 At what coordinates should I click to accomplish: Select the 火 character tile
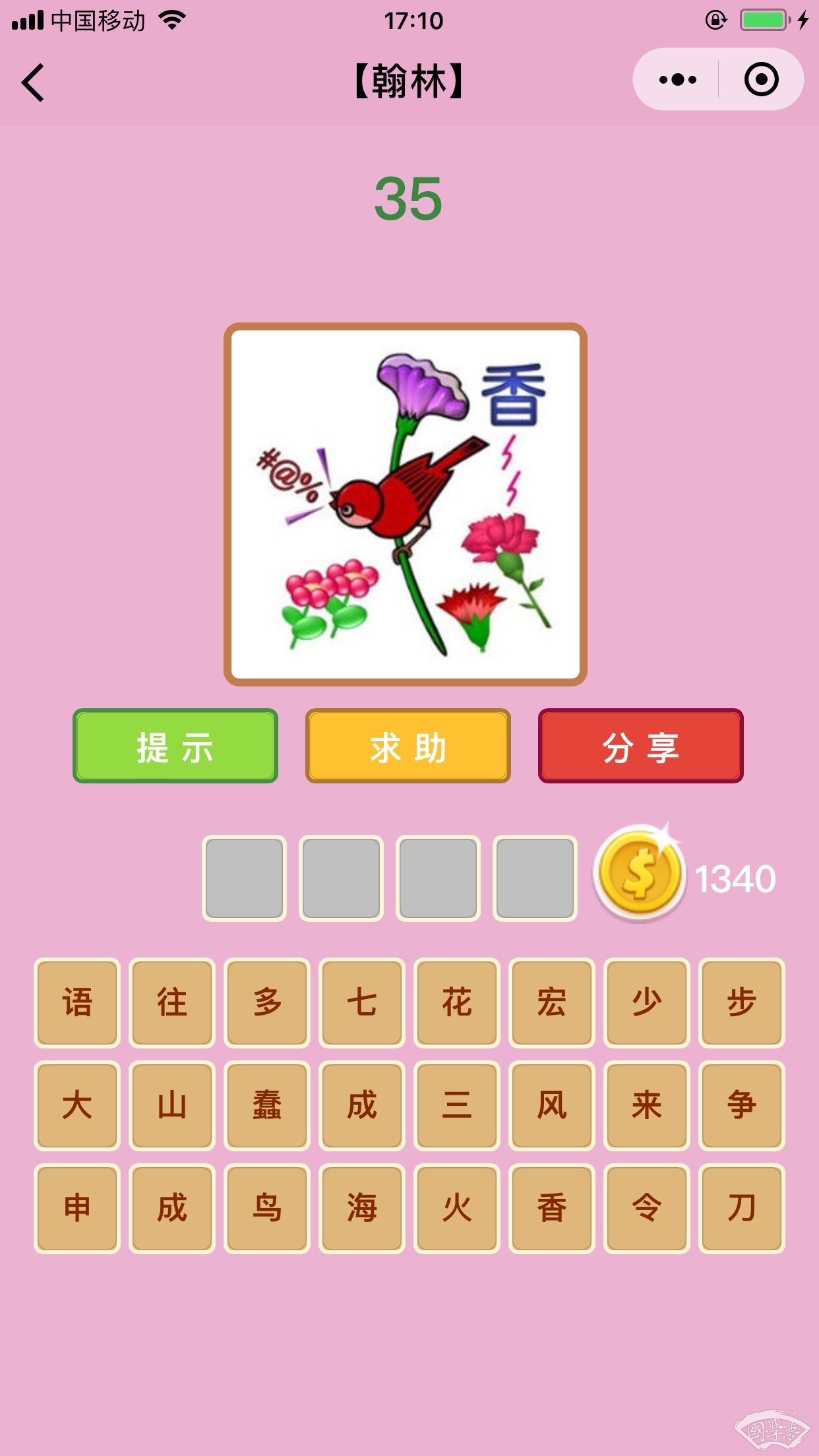(x=457, y=1208)
